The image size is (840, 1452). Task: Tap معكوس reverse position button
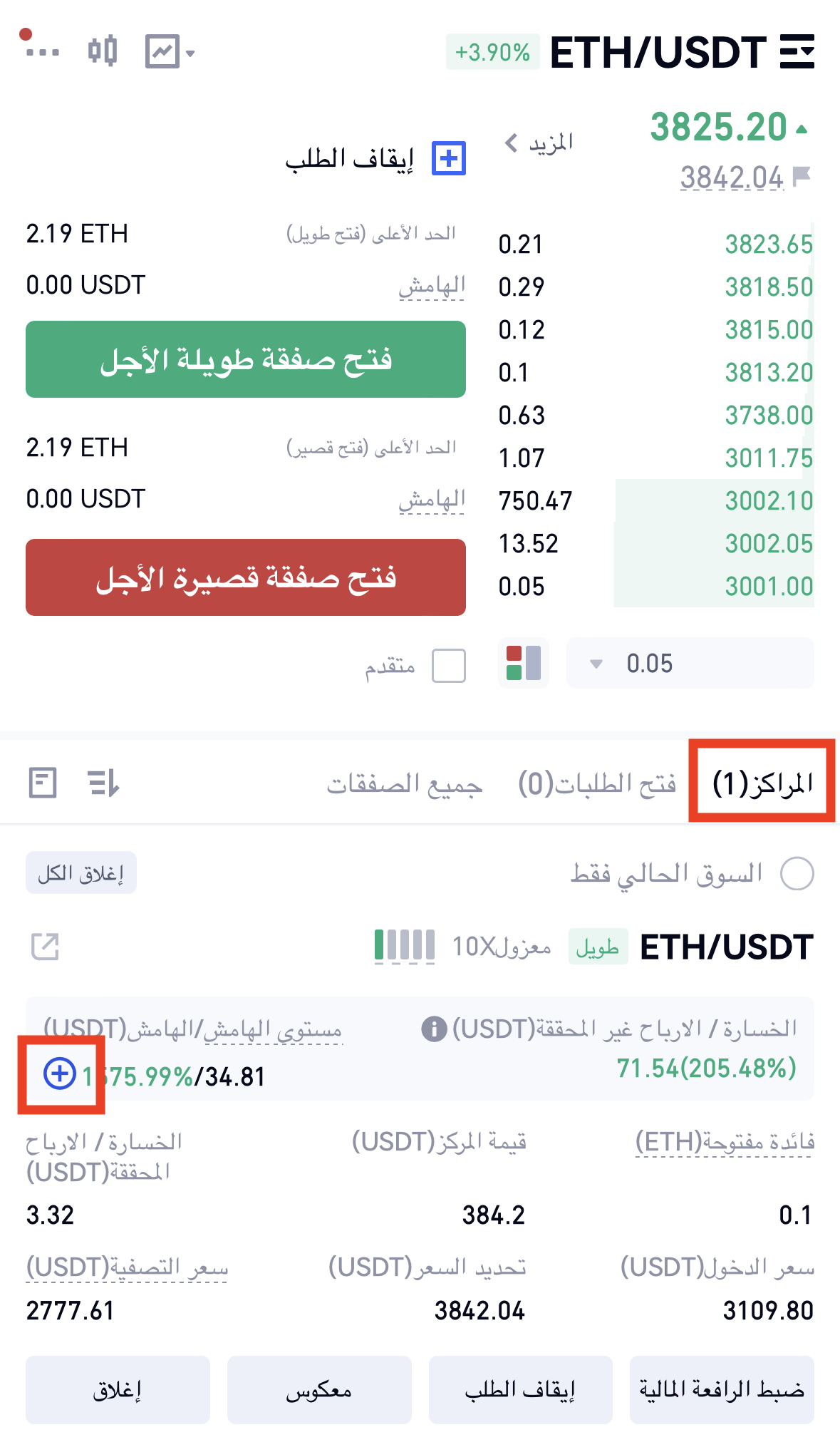(x=319, y=1389)
